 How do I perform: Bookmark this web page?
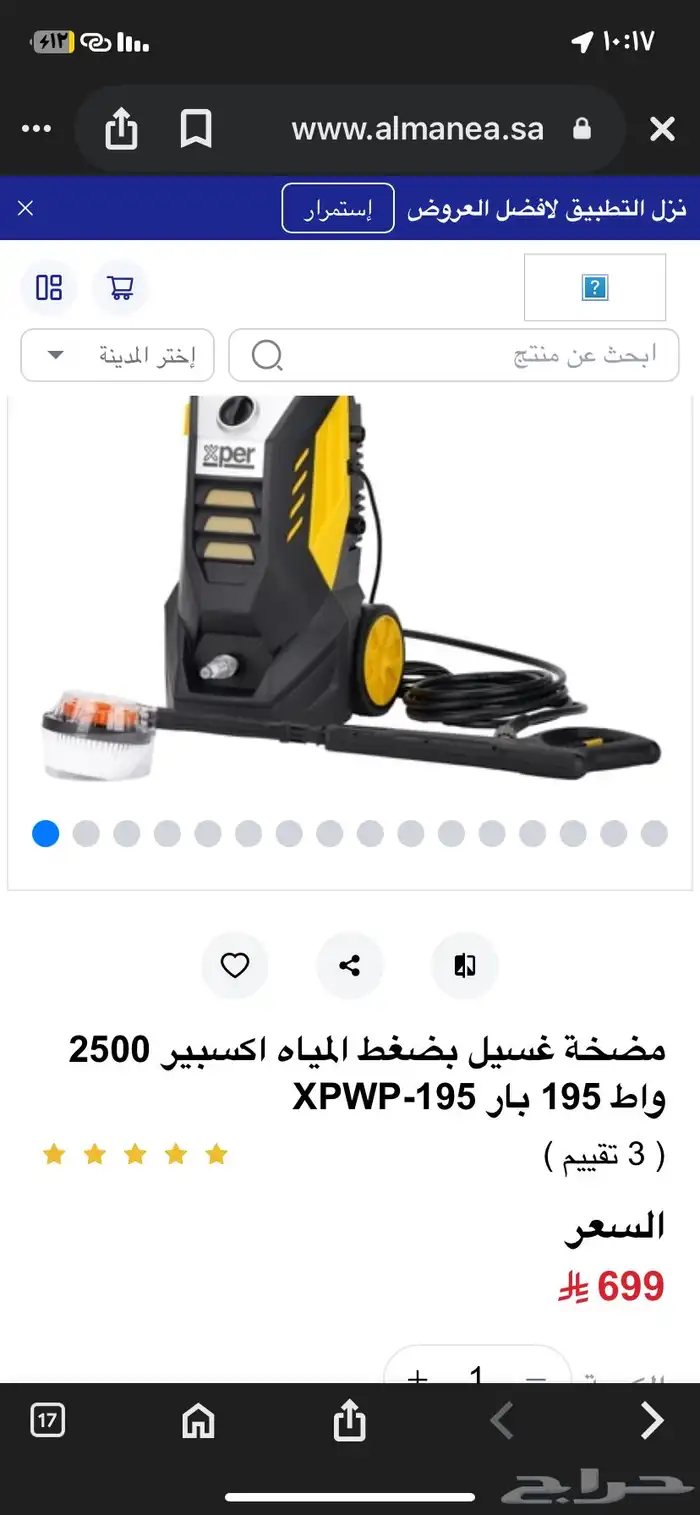[196, 129]
